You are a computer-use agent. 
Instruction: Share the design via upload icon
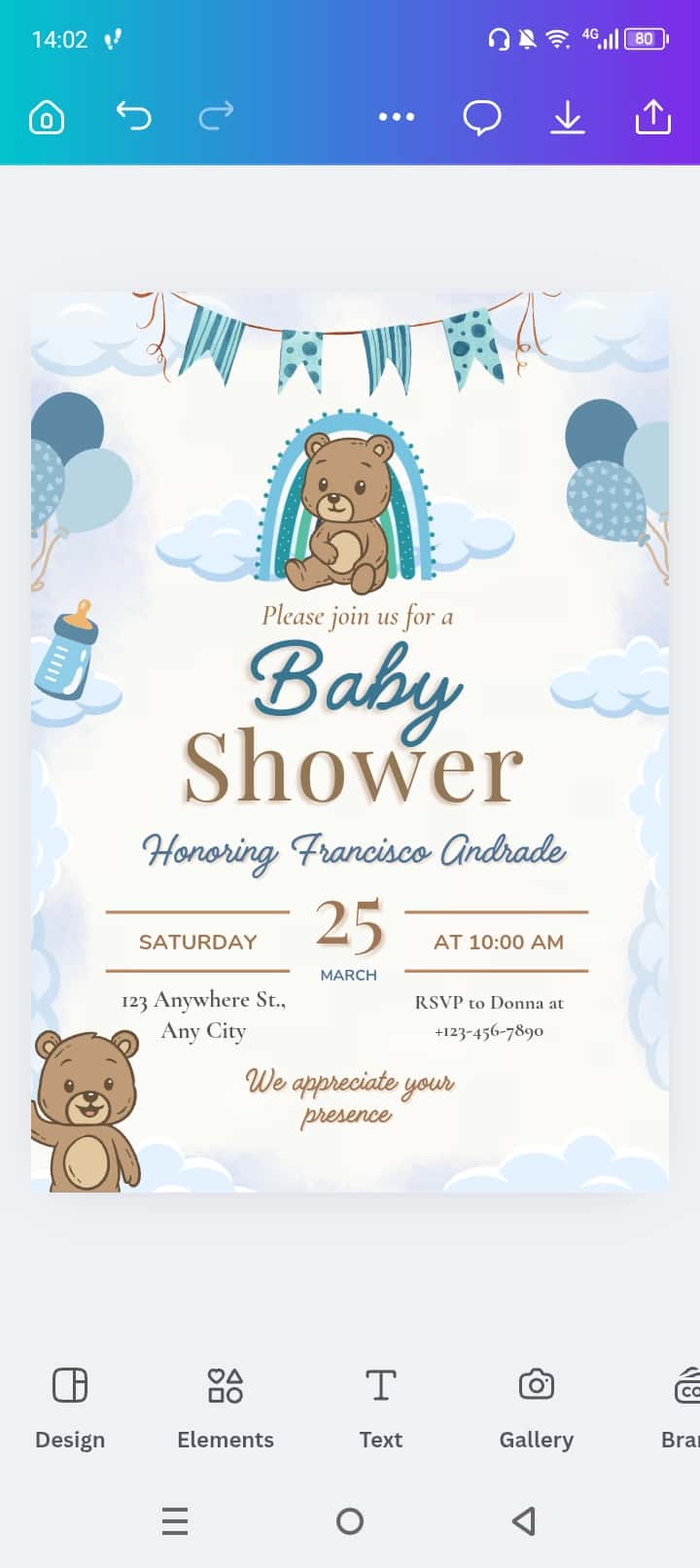click(653, 117)
